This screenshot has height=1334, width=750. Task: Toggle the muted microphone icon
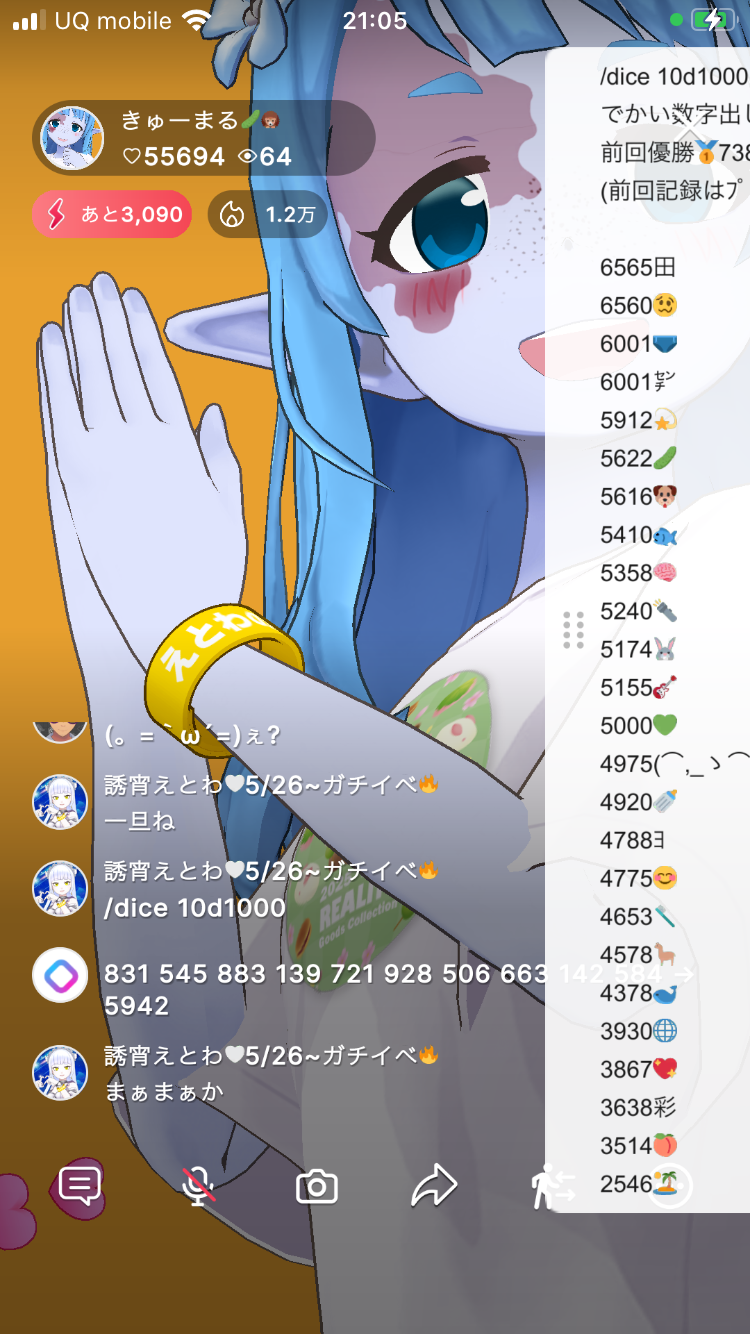tap(198, 1186)
